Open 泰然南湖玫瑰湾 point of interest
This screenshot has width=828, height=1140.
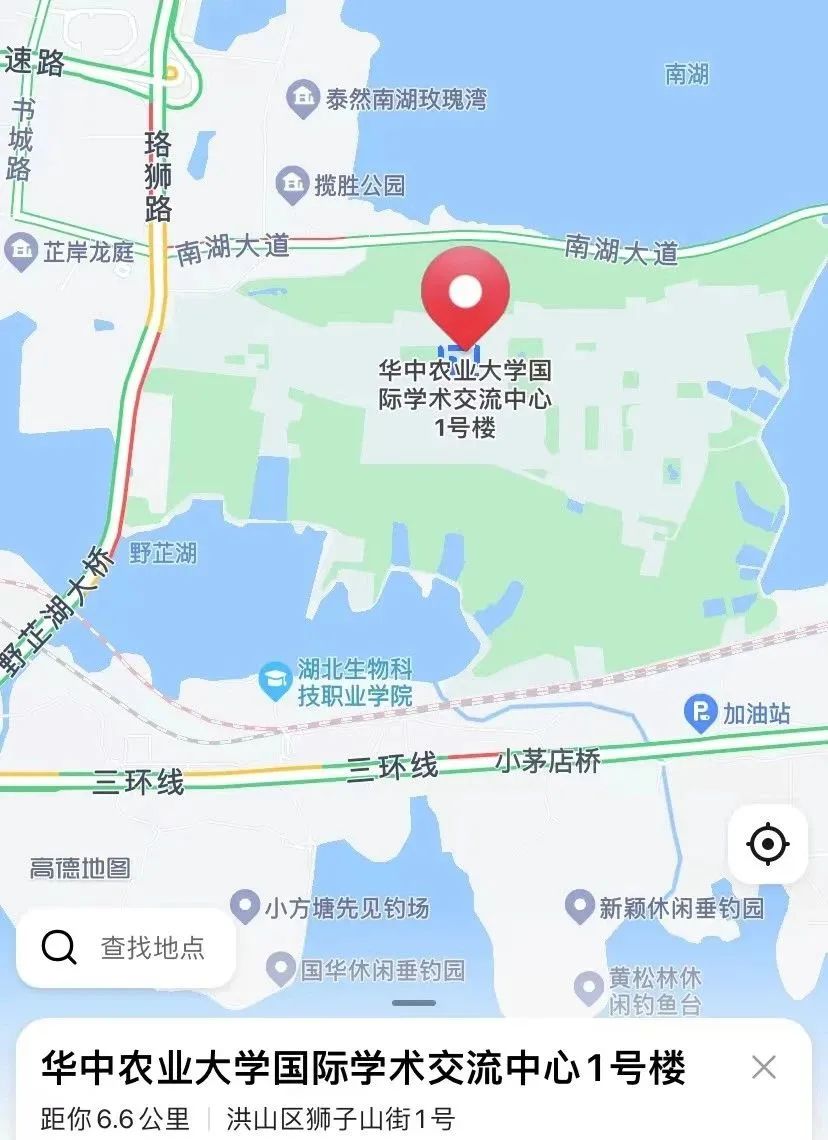click(x=301, y=98)
